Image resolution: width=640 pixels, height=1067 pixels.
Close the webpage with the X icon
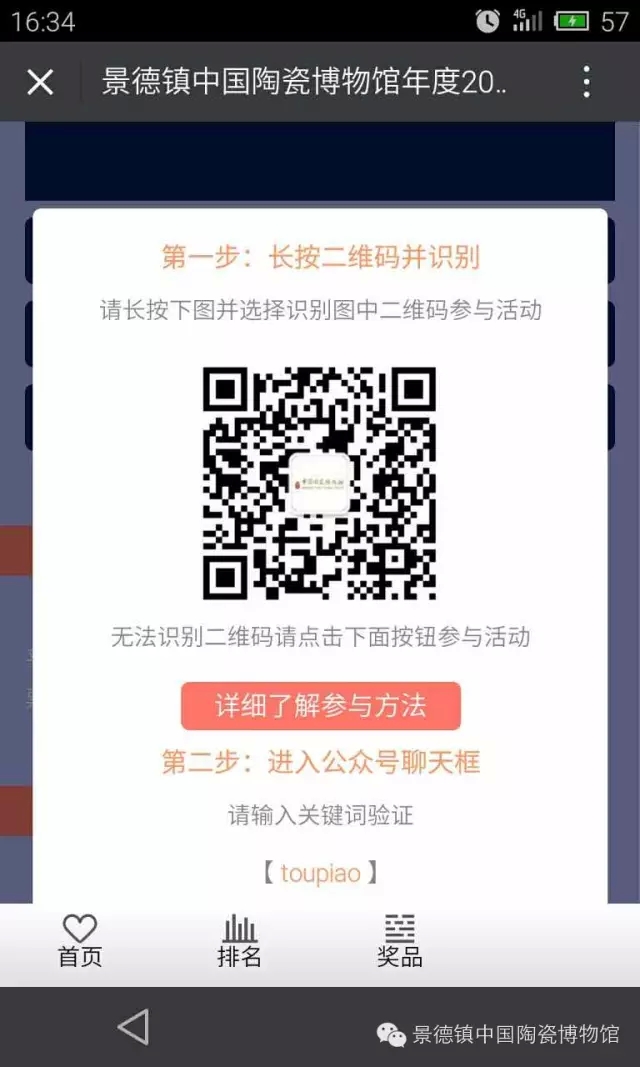[x=40, y=82]
